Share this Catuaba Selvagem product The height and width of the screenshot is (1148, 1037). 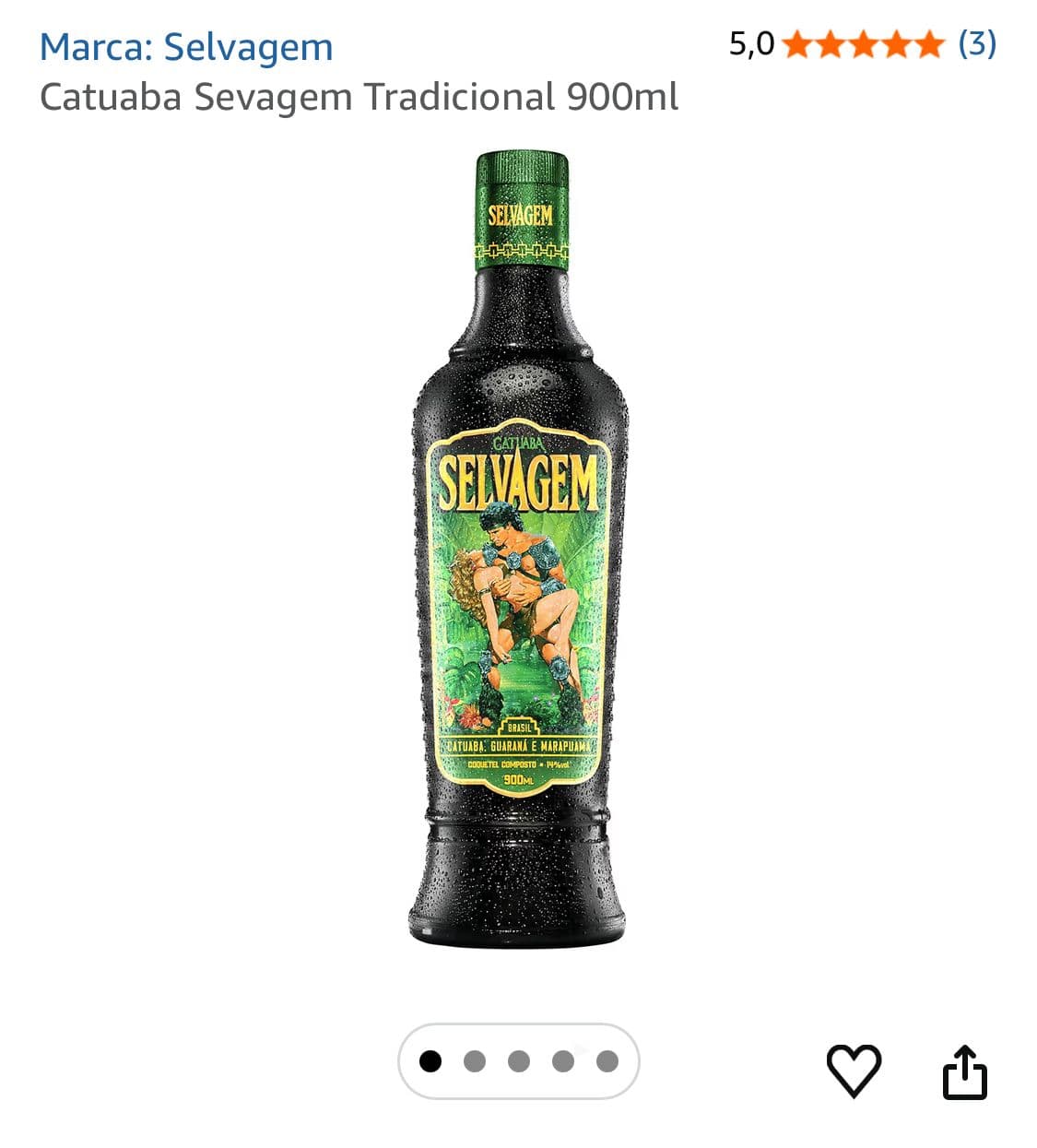click(964, 1071)
